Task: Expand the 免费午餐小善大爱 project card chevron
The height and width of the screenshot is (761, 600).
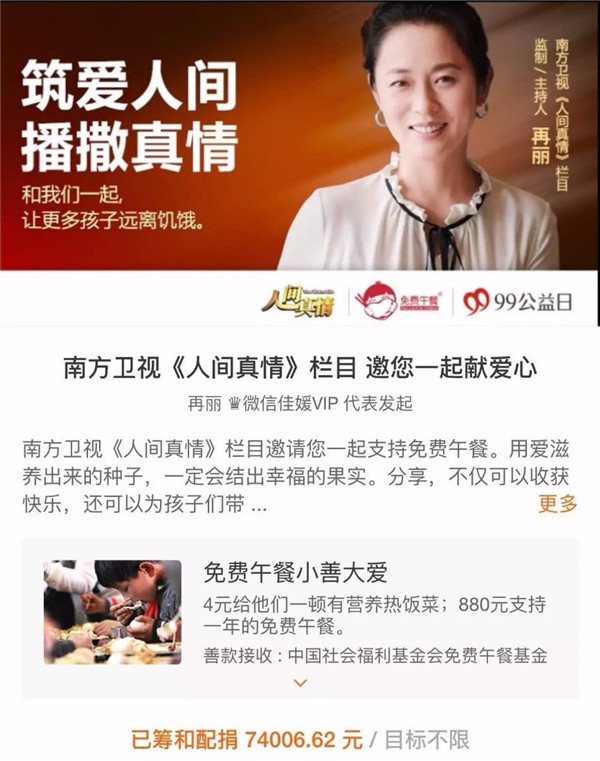Action: (x=300, y=684)
